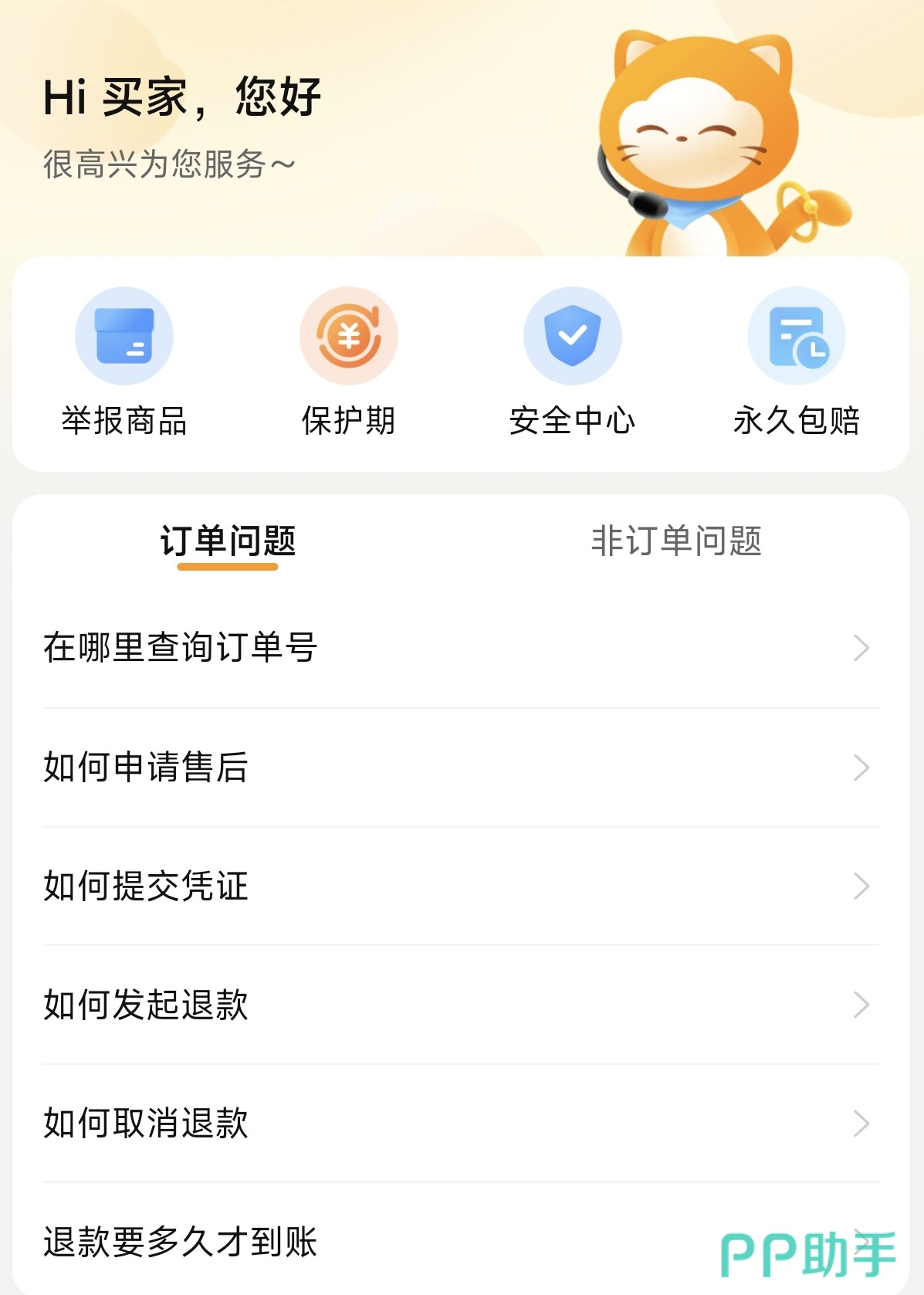This screenshot has height=1295, width=924.
Task: Select the 订单问题 tab
Action: (228, 541)
